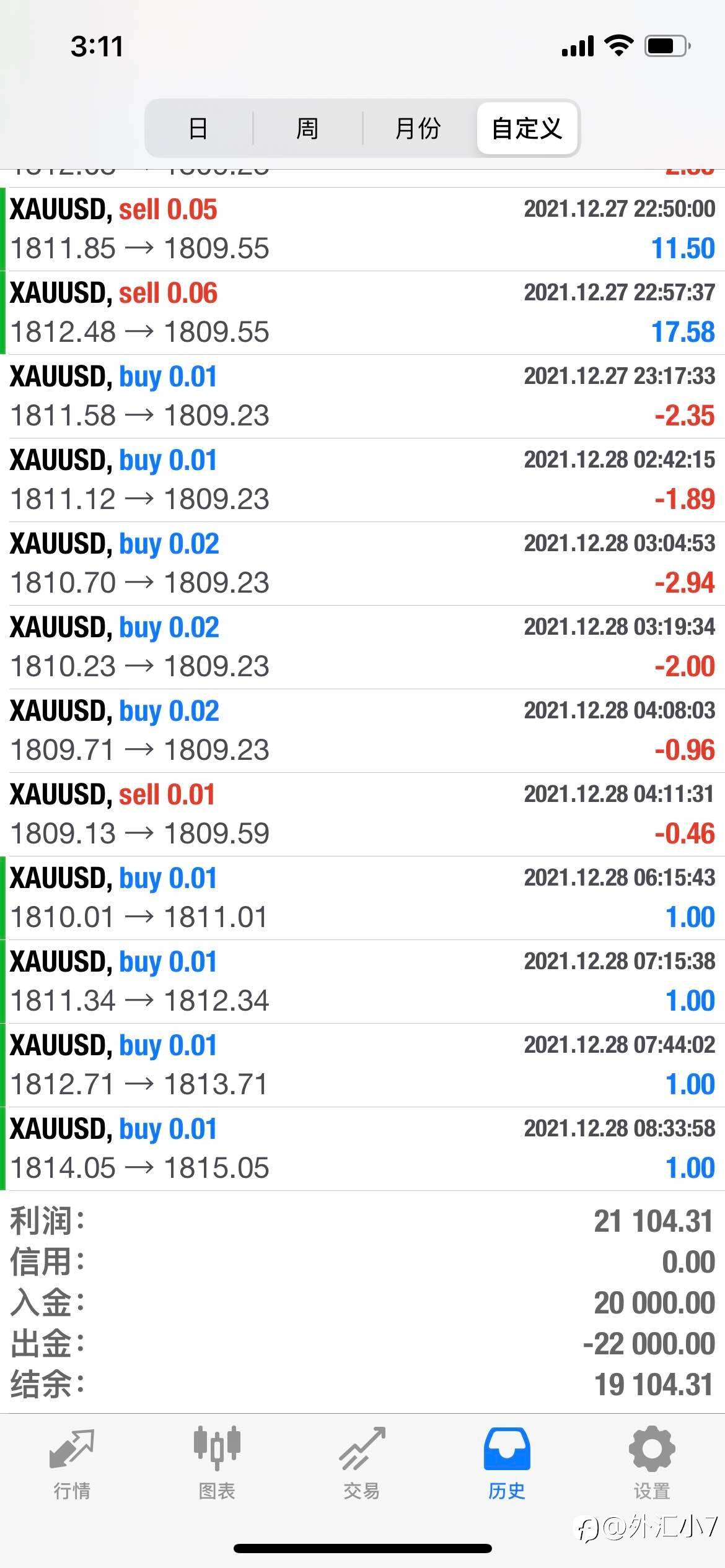The height and width of the screenshot is (1568, 725).
Task: Open the buy 0.01 trade at 23:17:33
Action: [362, 396]
